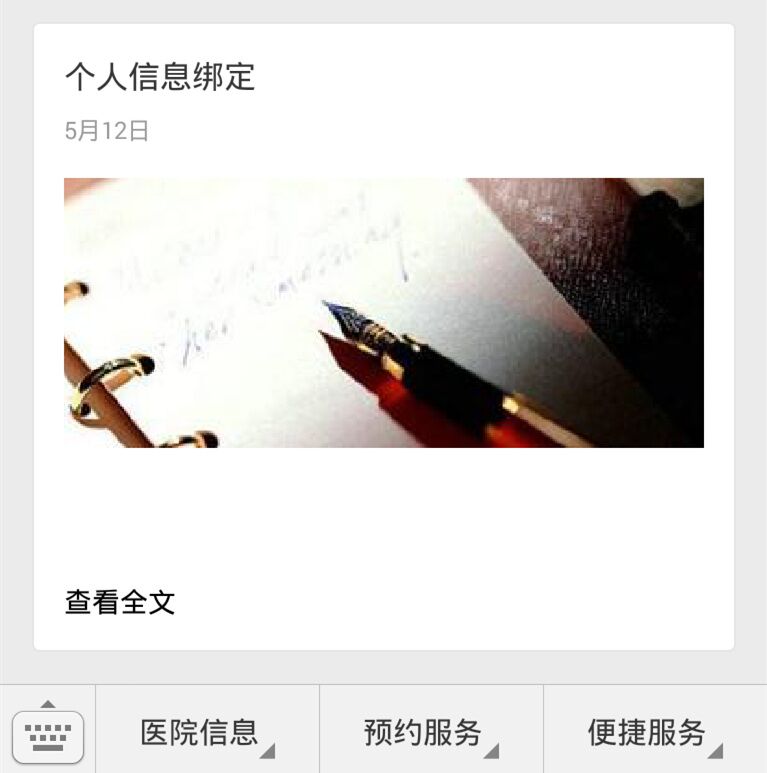This screenshot has width=767, height=773.
Task: Tap 查看全文 to read full article
Action: pos(120,602)
